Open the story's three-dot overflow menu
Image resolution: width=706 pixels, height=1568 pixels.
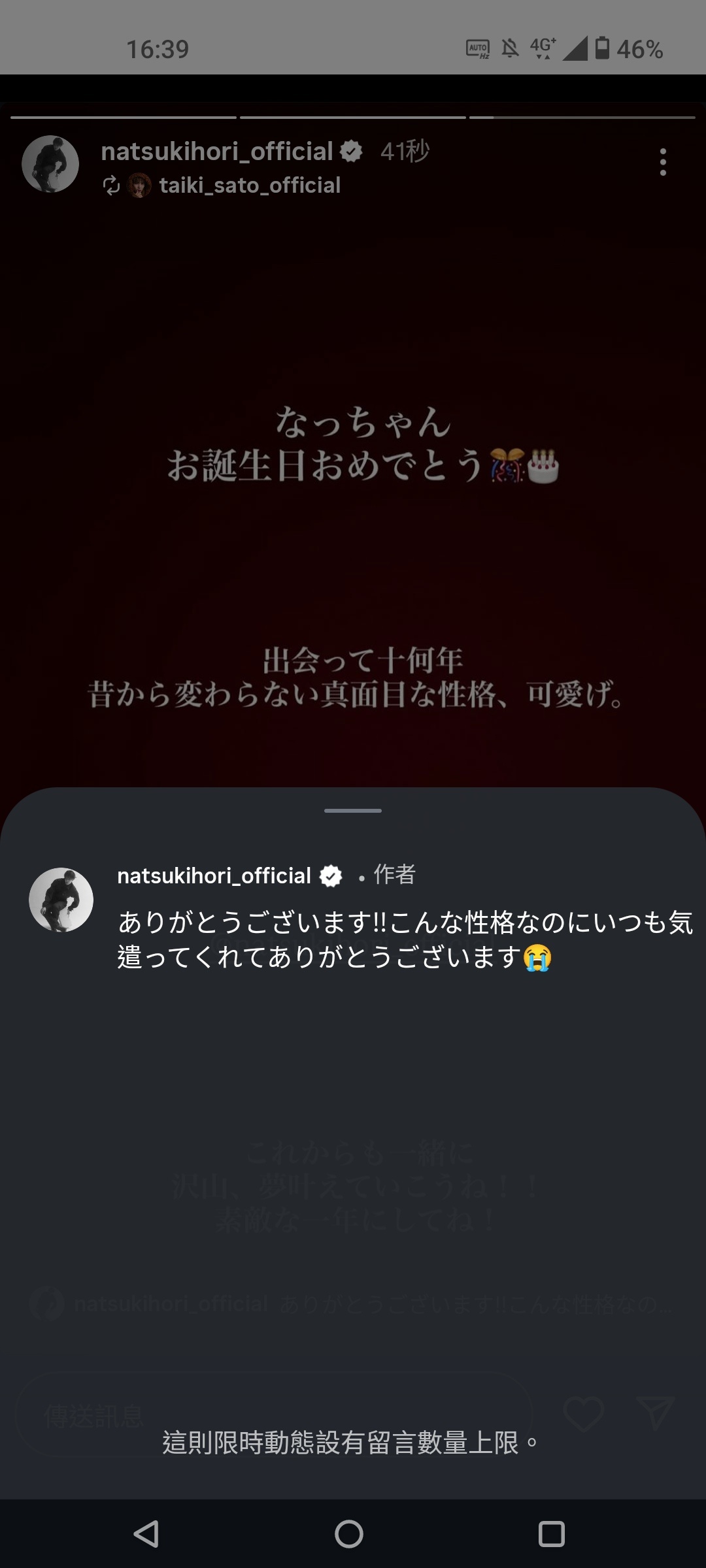(663, 162)
